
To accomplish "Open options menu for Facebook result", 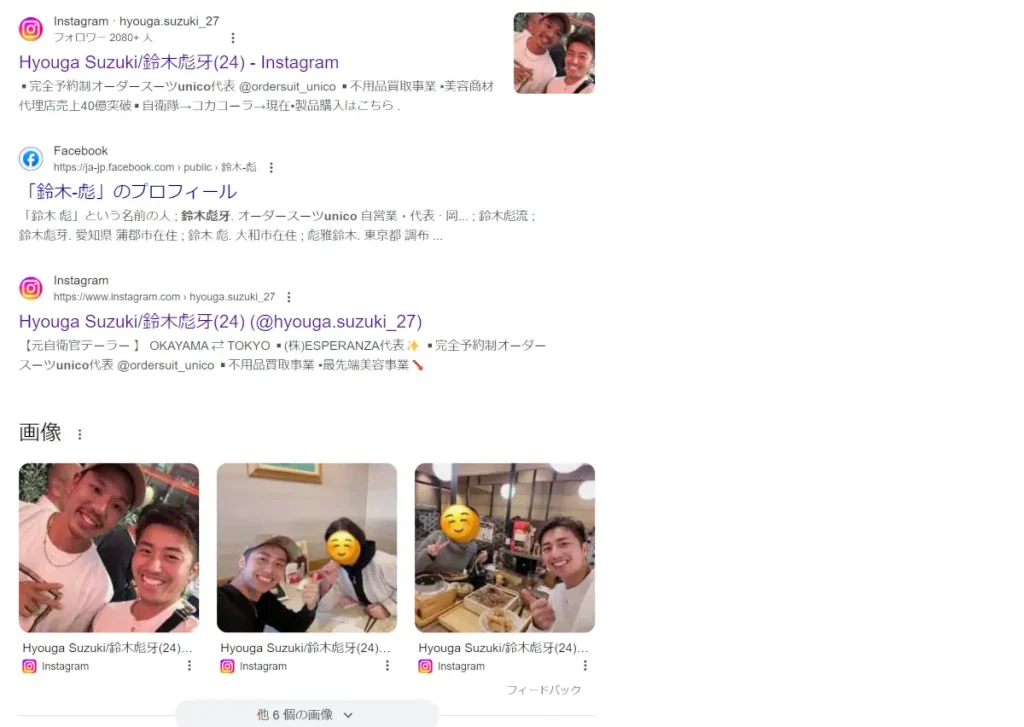I will point(271,168).
